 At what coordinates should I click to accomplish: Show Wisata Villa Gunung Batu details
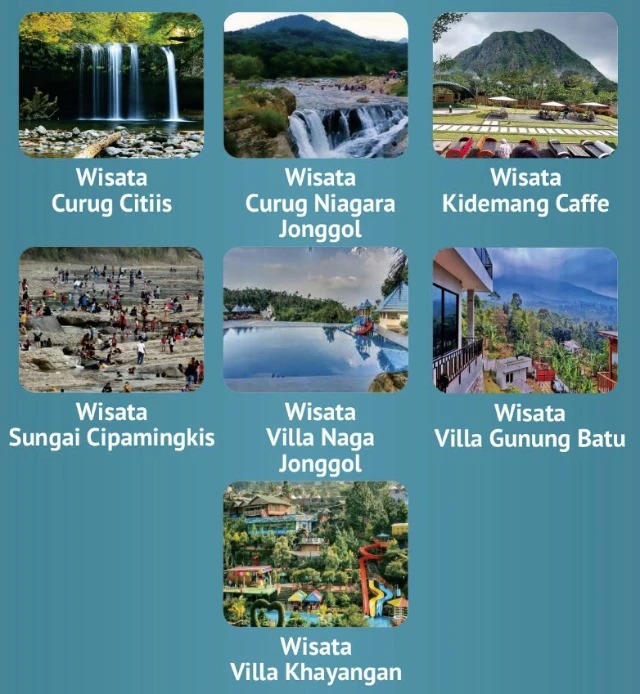point(525,320)
